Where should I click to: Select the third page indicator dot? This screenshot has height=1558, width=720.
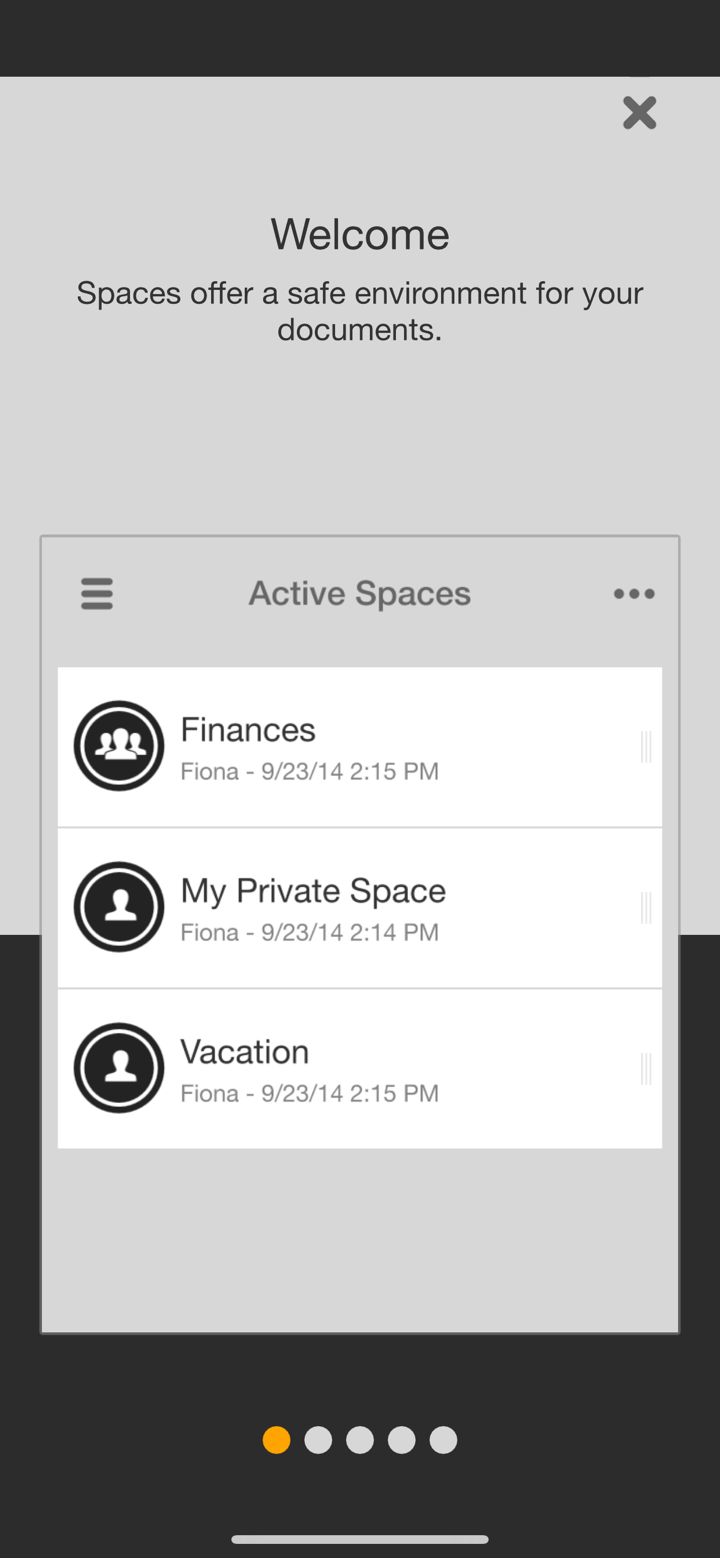coord(360,1440)
